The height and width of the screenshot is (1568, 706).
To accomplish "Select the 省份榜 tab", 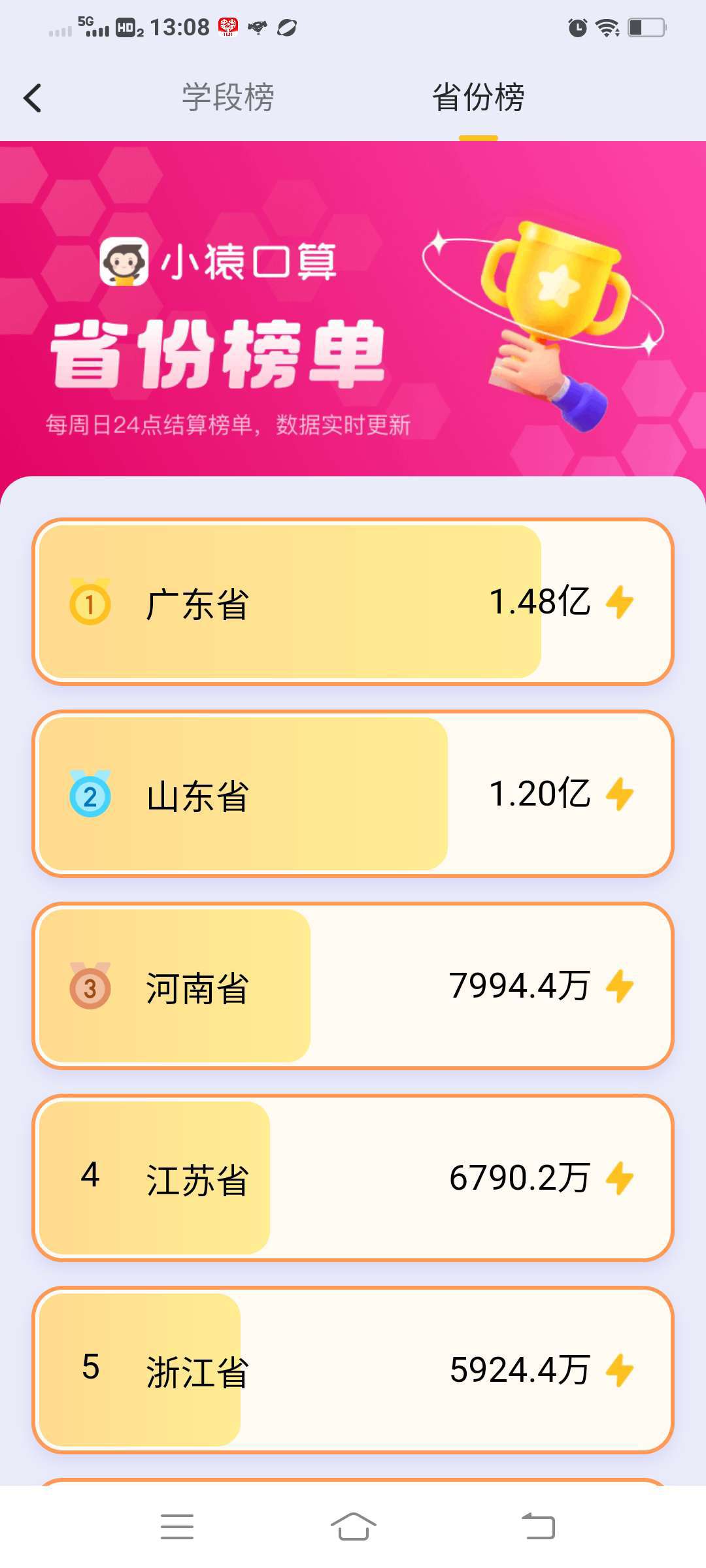I will coord(479,98).
